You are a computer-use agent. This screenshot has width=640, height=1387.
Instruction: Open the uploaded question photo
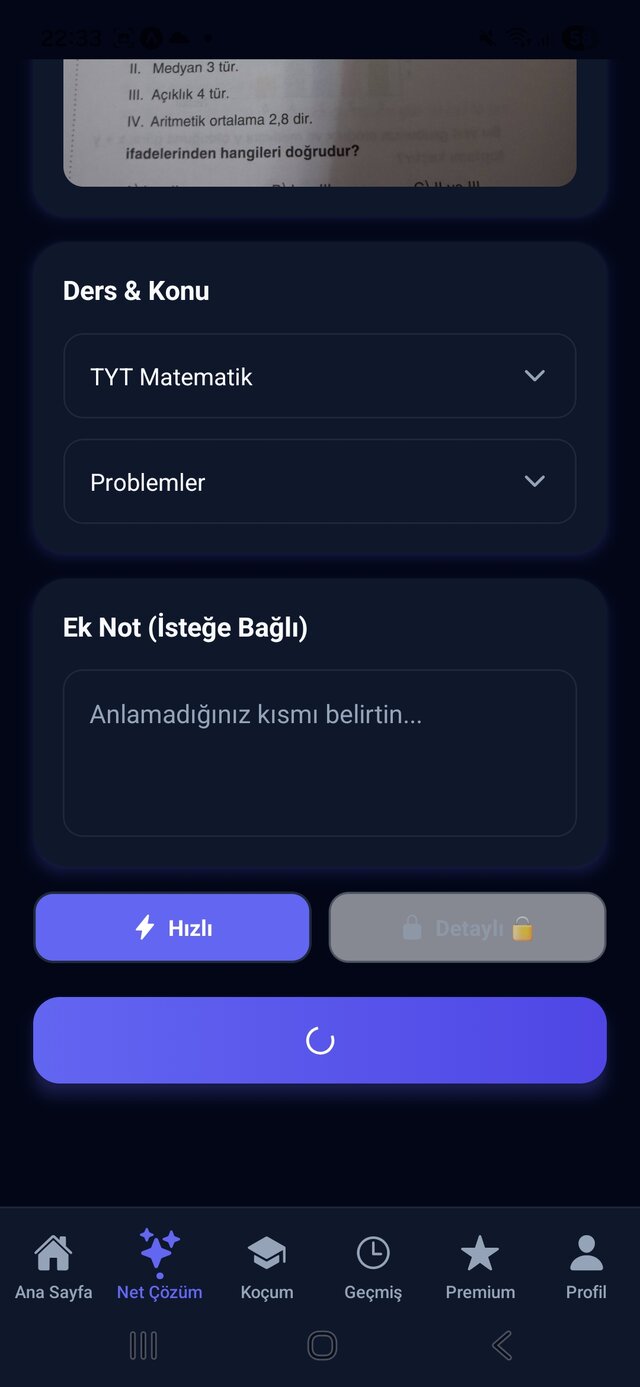[x=319, y=122]
